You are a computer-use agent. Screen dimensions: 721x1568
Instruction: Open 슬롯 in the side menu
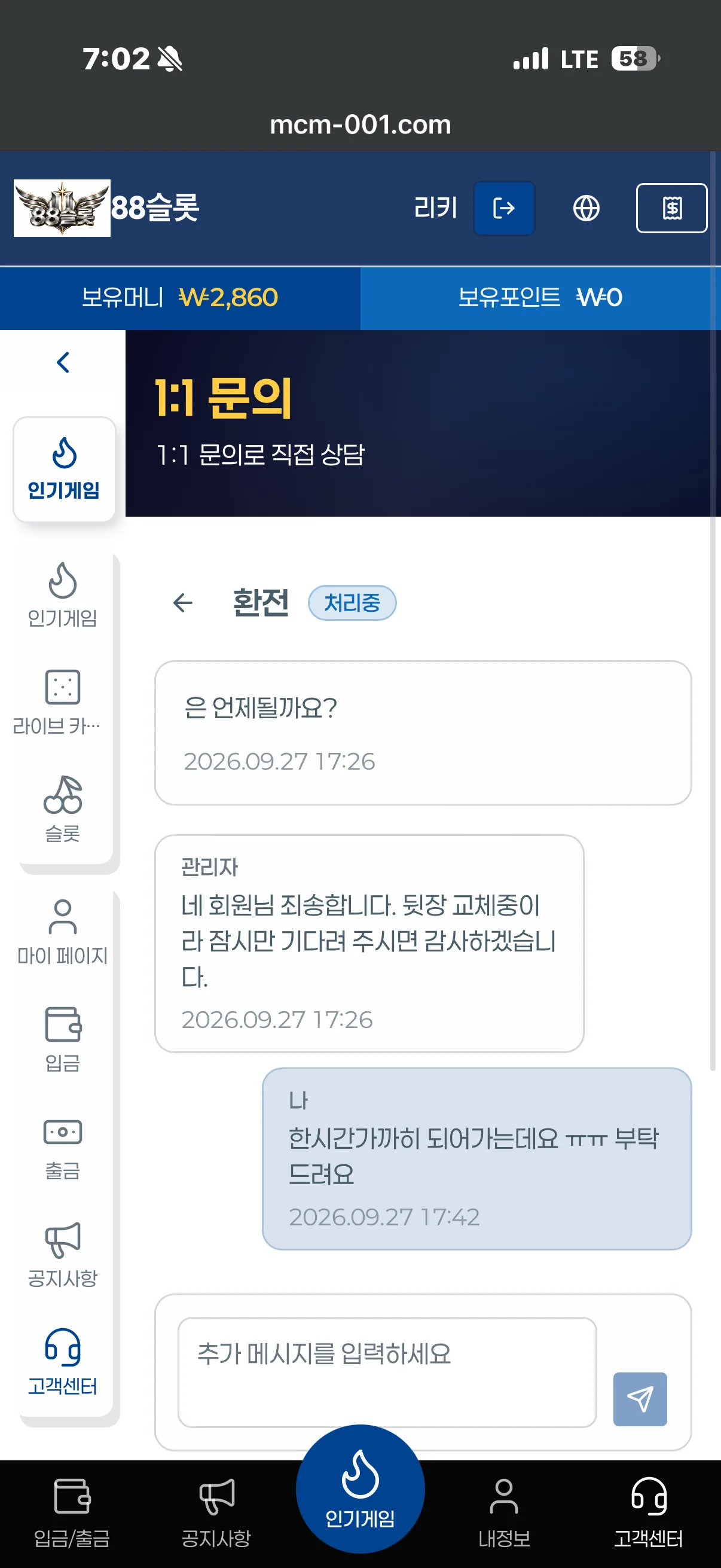coord(63,810)
